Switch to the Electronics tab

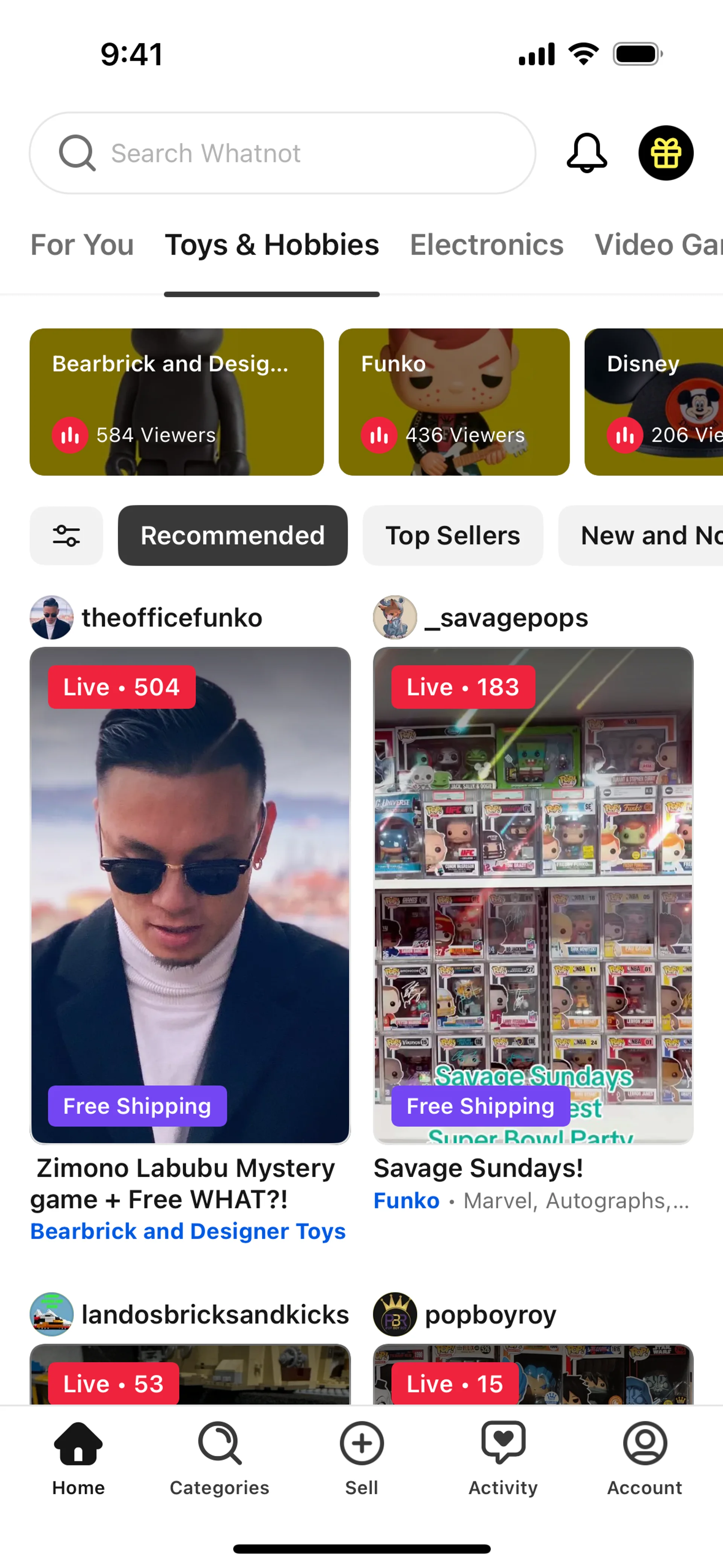pos(486,245)
